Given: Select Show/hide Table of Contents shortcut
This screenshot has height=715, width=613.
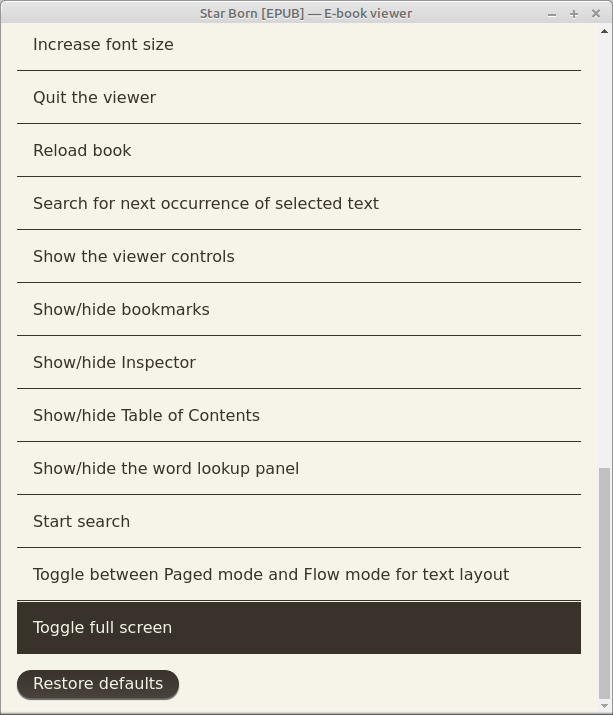Looking at the screenshot, I should coord(298,416).
